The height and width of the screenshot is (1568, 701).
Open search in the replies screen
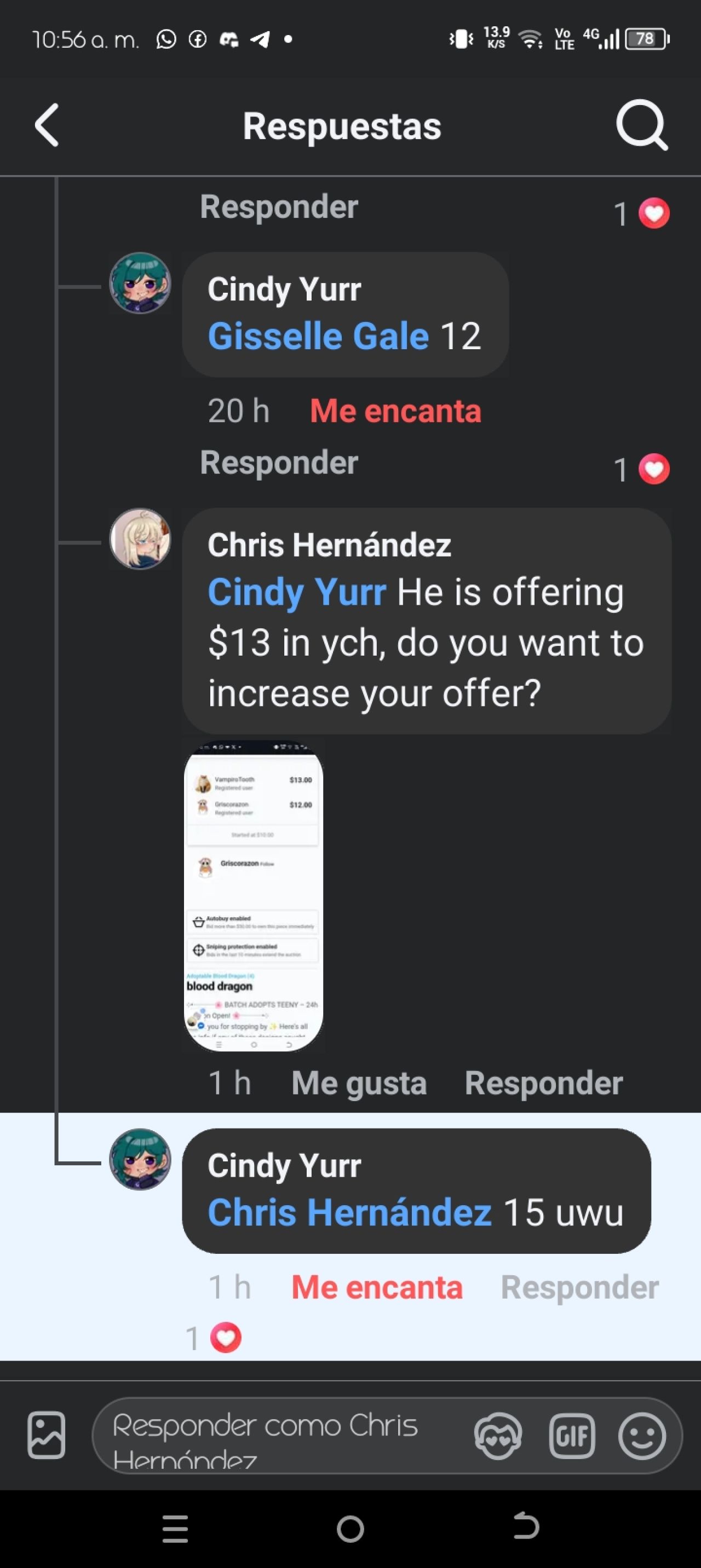[642, 125]
